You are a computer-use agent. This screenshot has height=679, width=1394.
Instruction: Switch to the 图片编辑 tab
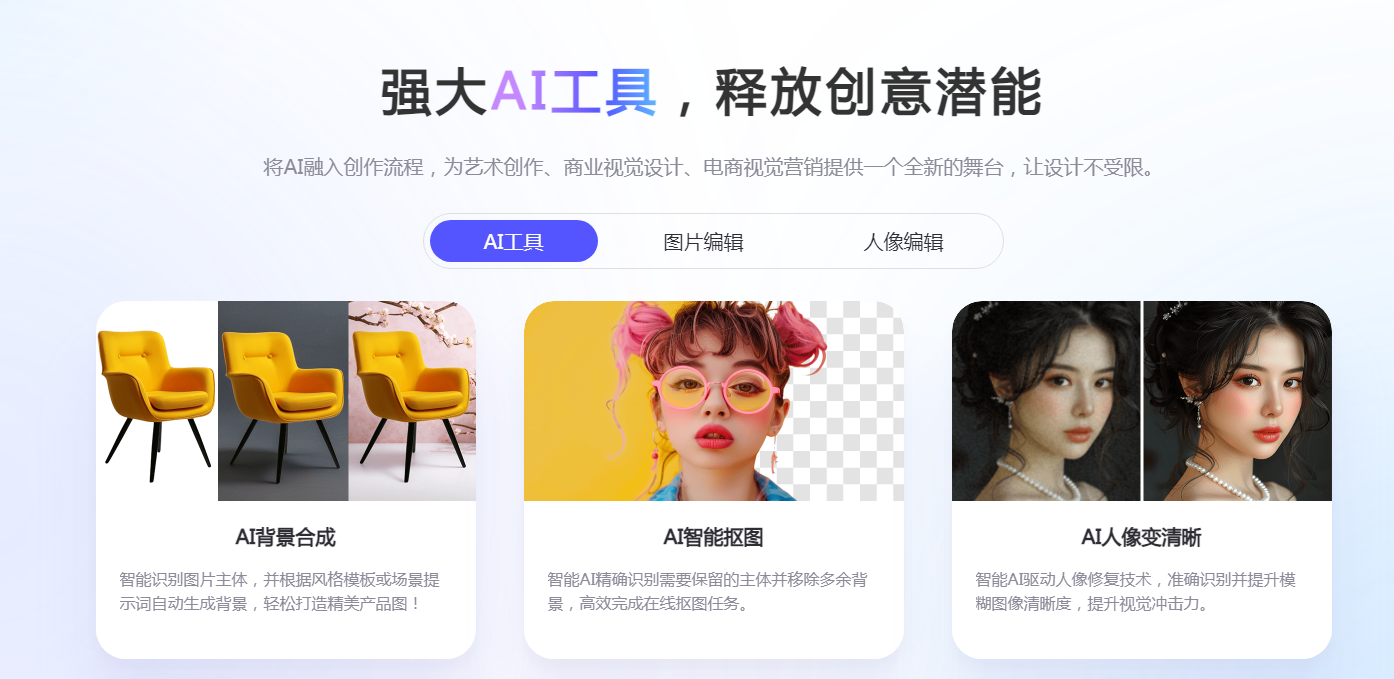click(x=703, y=242)
